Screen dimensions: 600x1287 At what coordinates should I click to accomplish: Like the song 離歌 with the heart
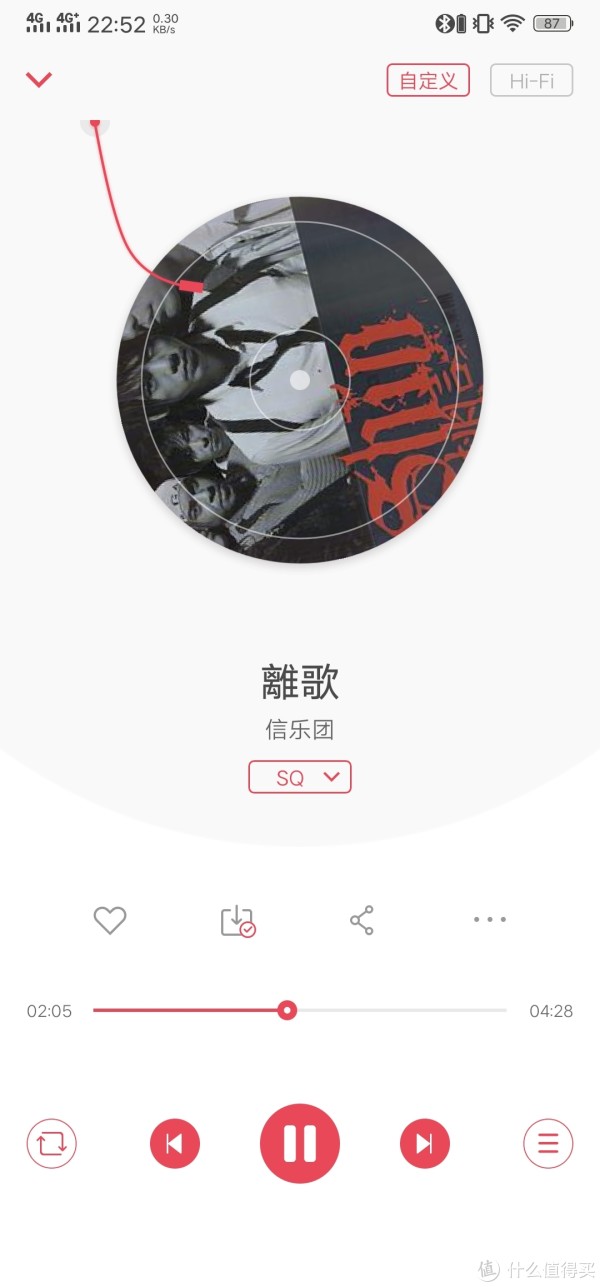110,920
